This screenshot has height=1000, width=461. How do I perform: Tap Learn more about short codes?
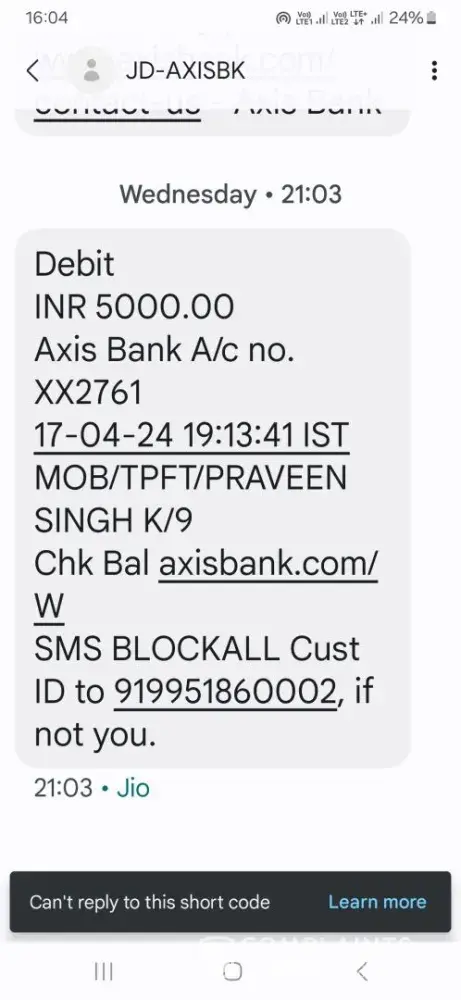point(377,902)
